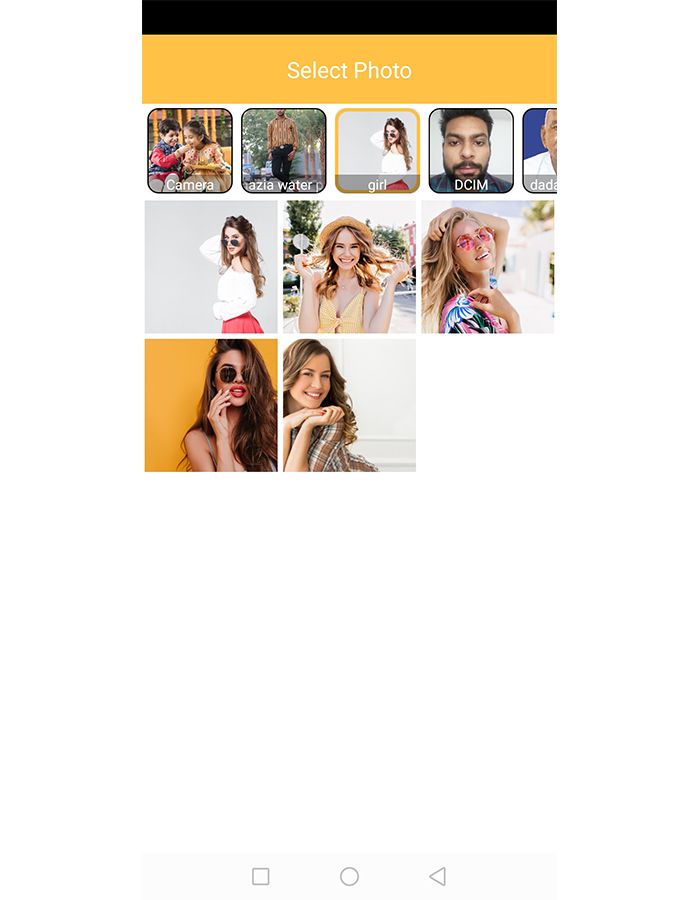Tap the system home button
Screen dimensions: 700x900
click(x=349, y=876)
